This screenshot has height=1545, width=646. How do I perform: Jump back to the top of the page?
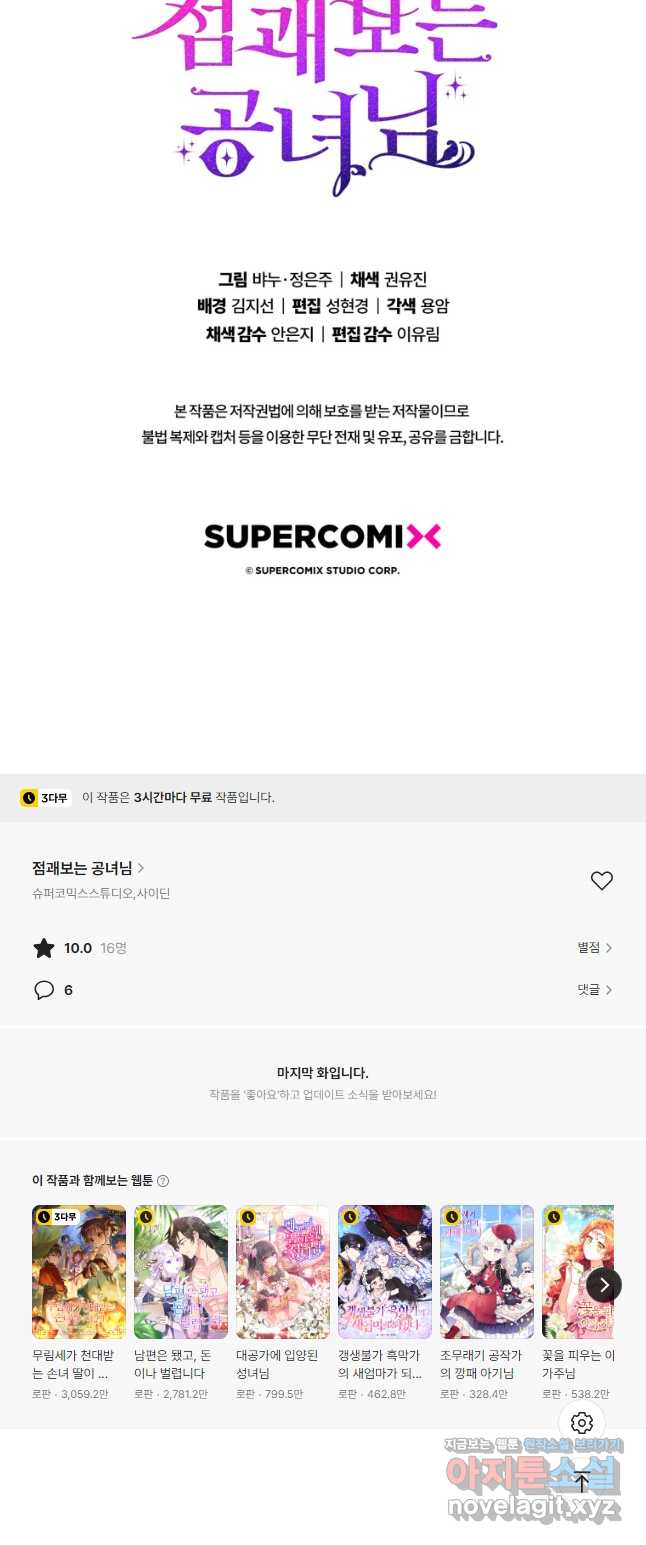coord(582,1482)
